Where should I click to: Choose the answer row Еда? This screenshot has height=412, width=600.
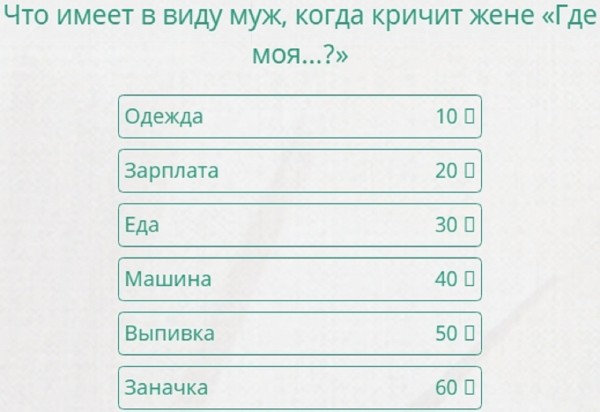click(x=299, y=225)
